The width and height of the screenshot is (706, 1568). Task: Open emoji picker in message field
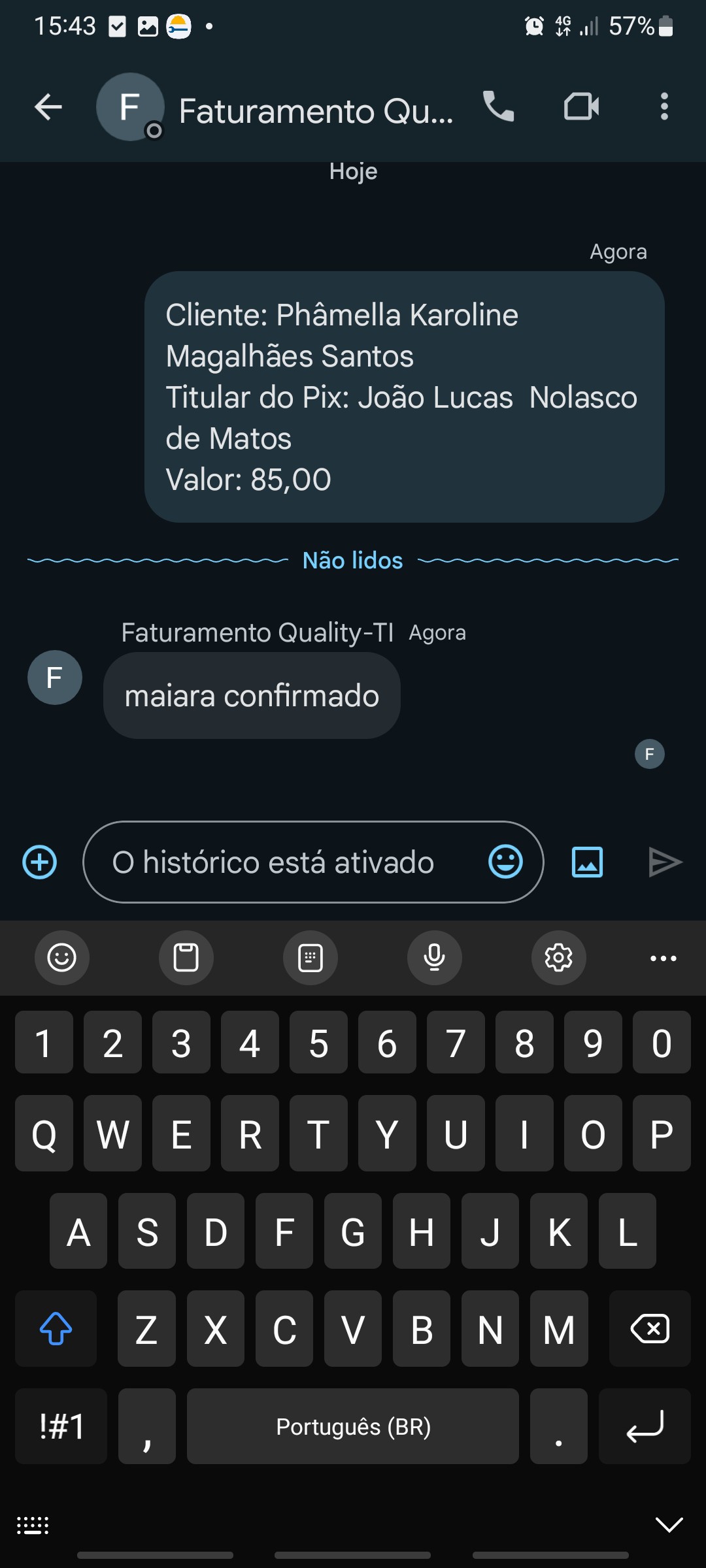pyautogui.click(x=505, y=862)
